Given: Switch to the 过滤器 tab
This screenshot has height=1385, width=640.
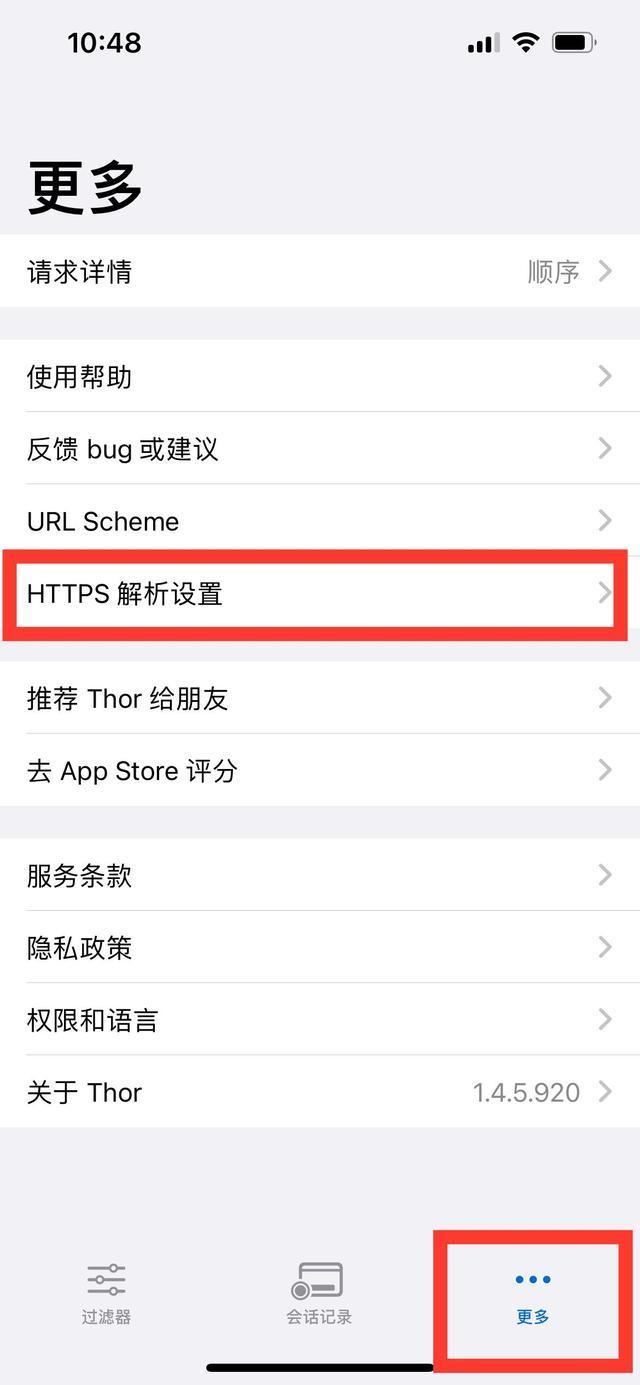Looking at the screenshot, I should (106, 1294).
